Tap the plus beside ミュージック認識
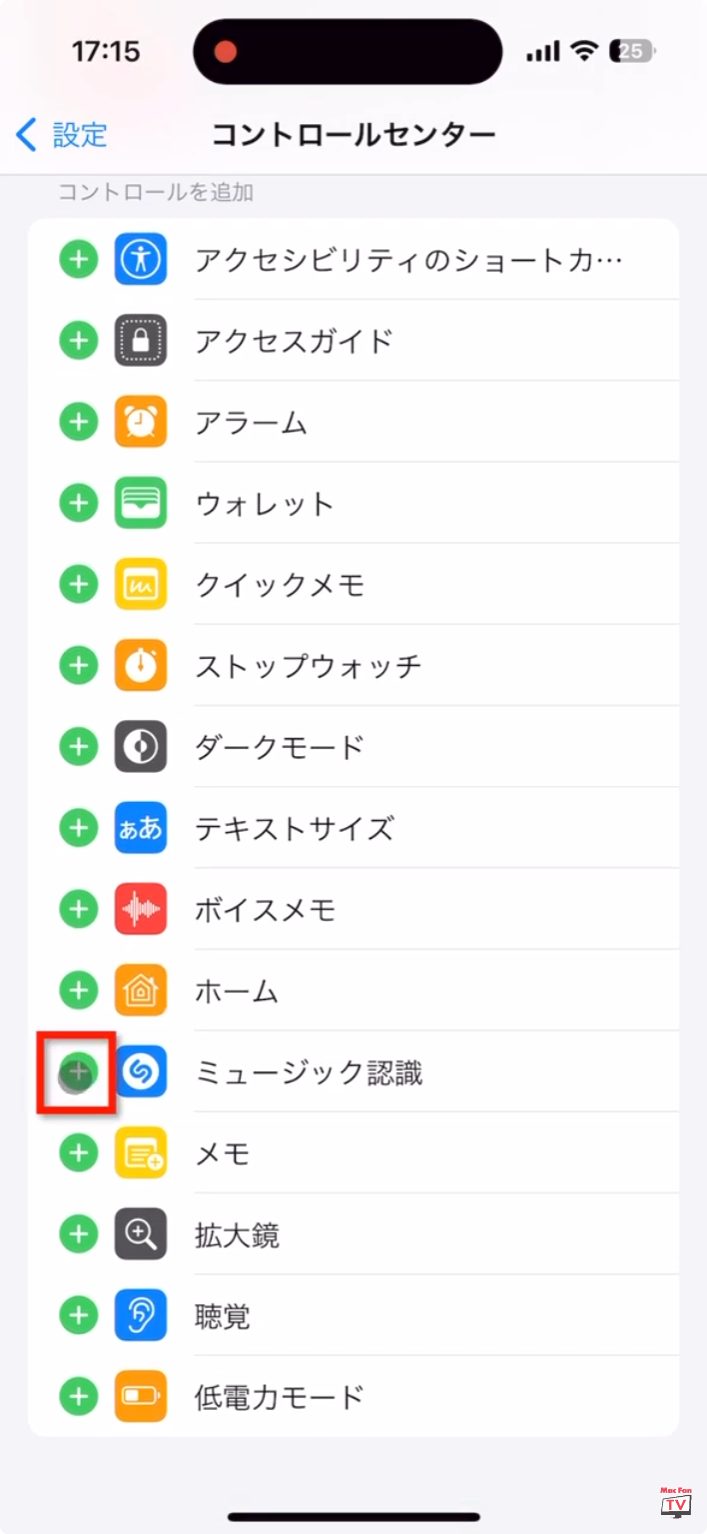This screenshot has width=707, height=1534. pyautogui.click(x=79, y=1073)
